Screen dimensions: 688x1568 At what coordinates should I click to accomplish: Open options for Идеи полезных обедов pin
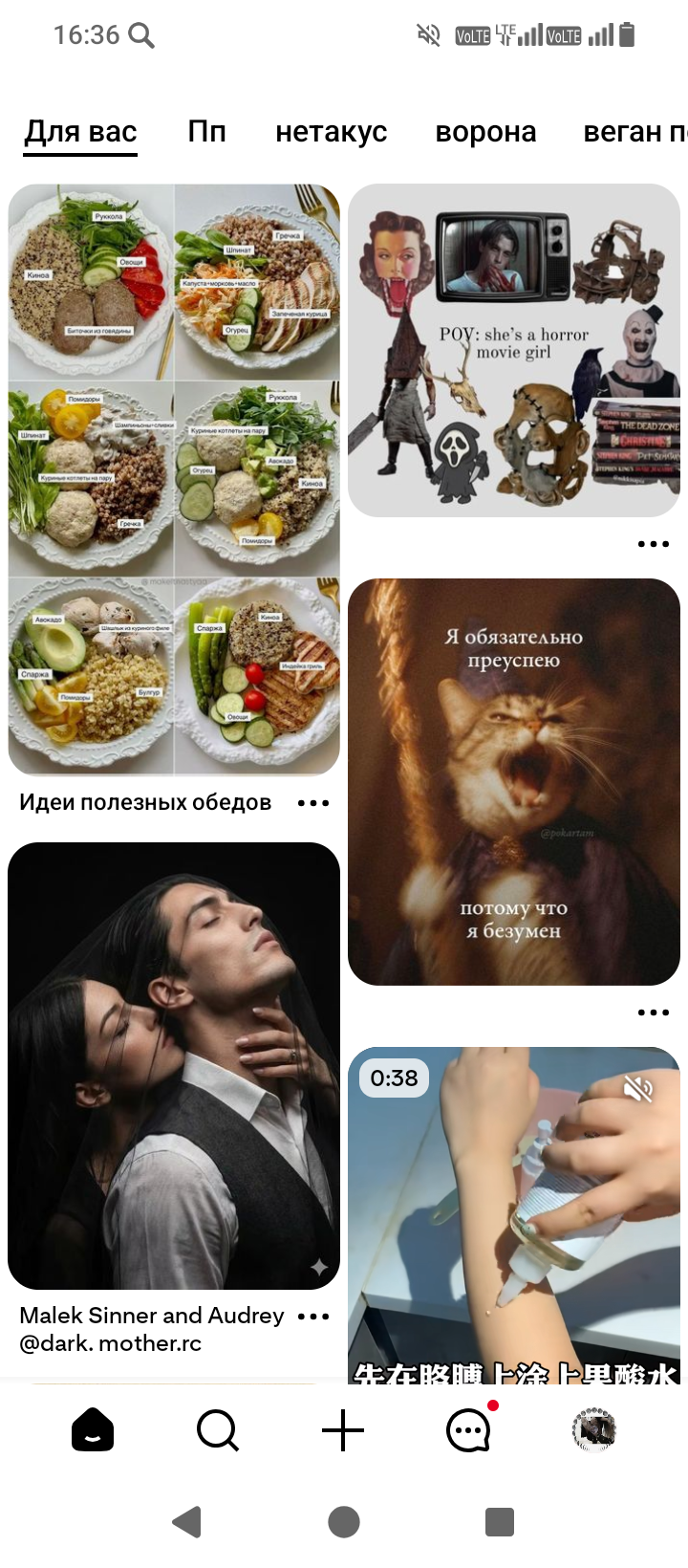(x=313, y=803)
